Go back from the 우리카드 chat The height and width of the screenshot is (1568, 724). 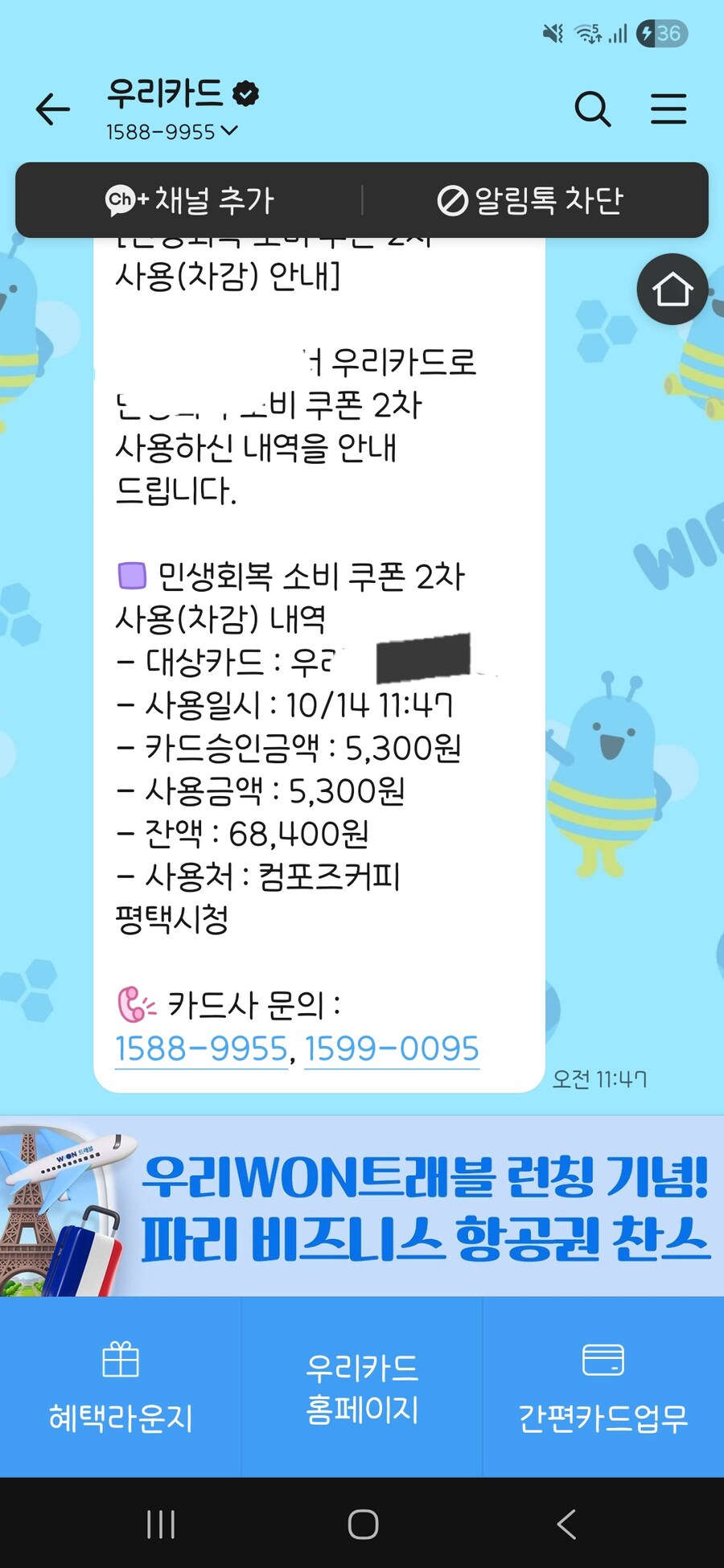[53, 109]
